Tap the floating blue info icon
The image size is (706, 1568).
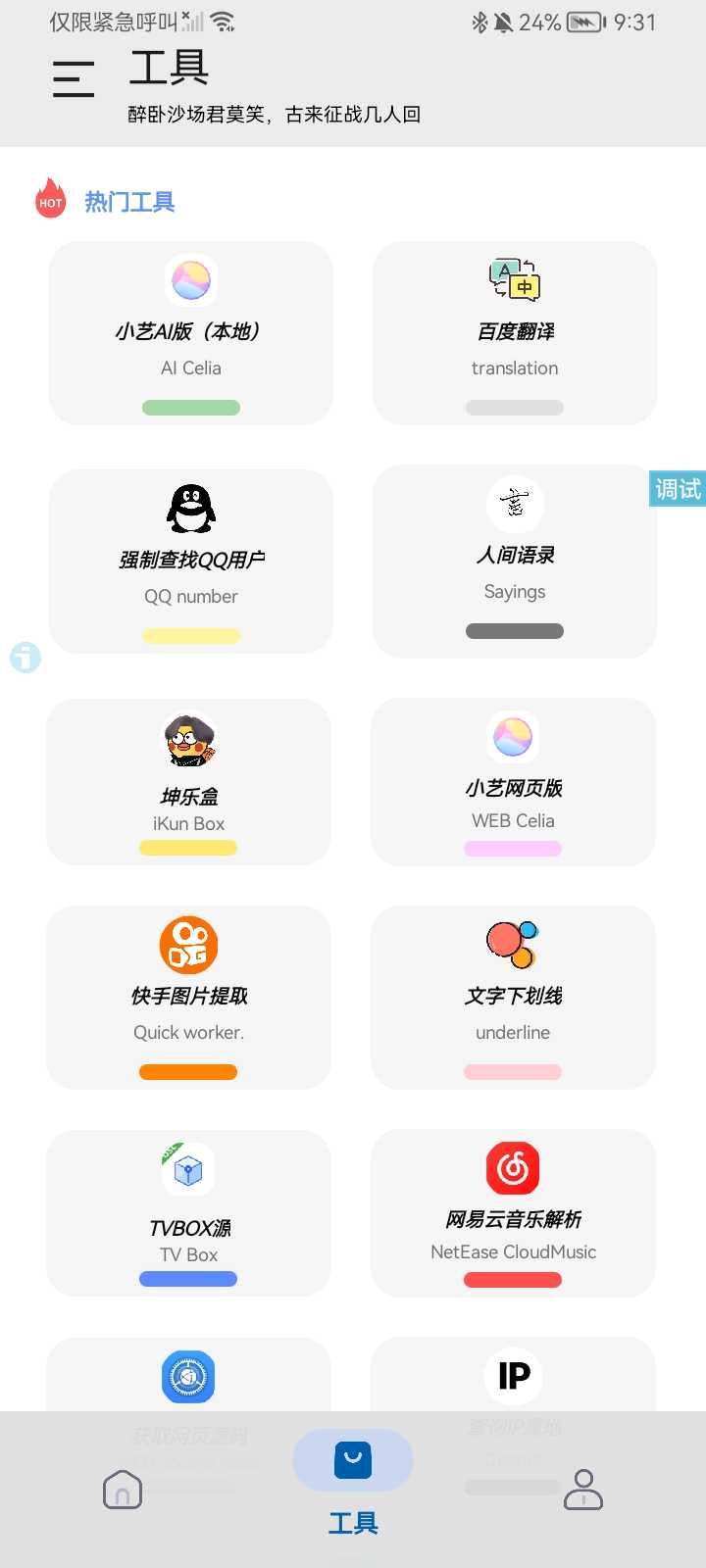click(25, 657)
